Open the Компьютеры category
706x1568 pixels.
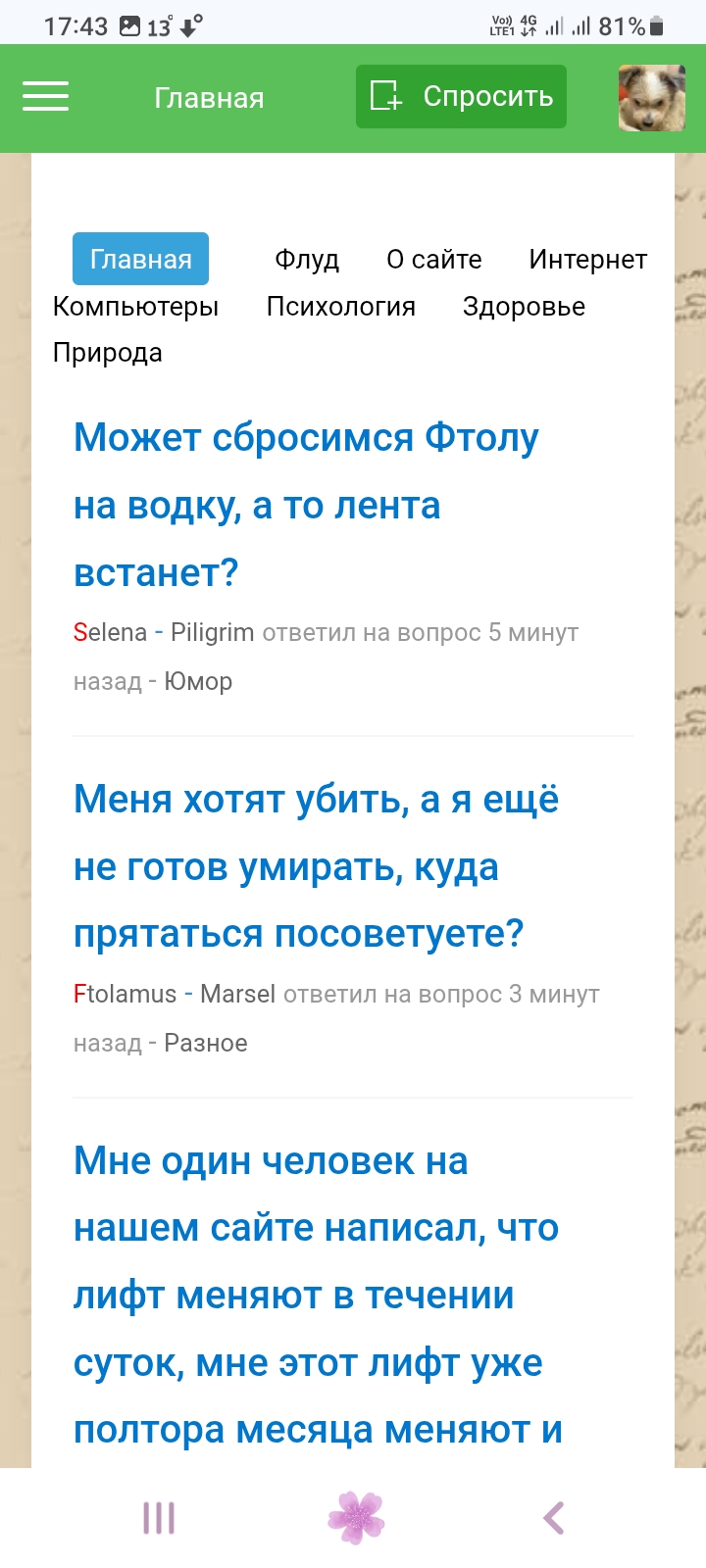pos(135,306)
